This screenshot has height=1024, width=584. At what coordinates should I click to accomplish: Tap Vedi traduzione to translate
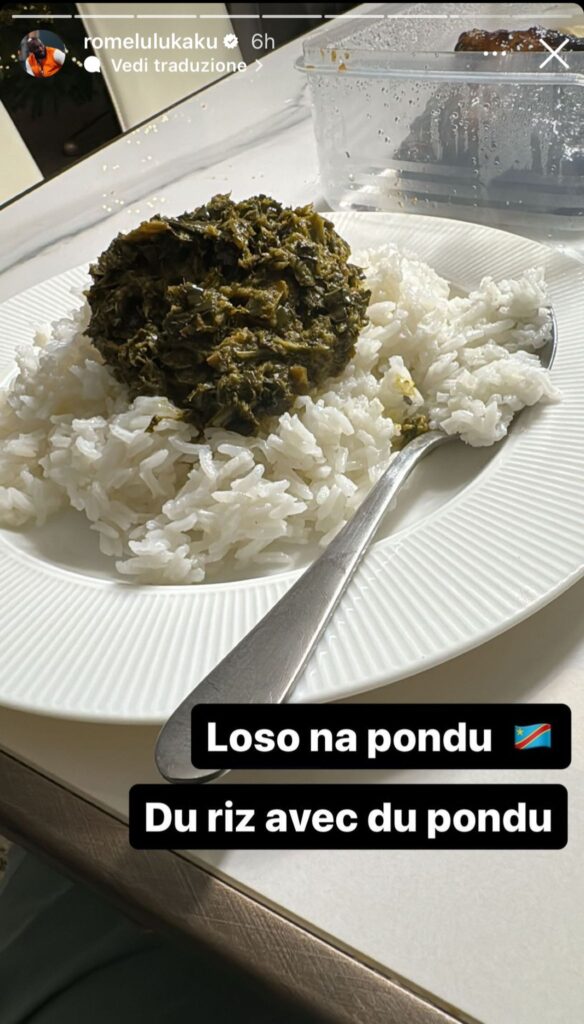[x=178, y=65]
